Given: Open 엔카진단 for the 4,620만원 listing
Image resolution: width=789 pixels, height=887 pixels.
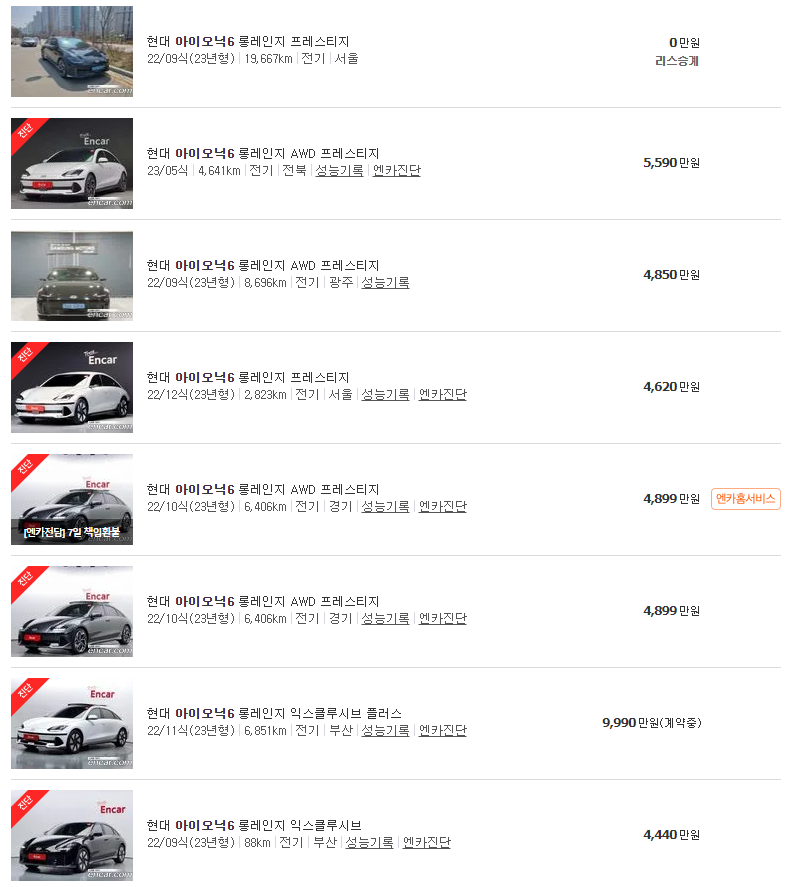Looking at the screenshot, I should [442, 394].
